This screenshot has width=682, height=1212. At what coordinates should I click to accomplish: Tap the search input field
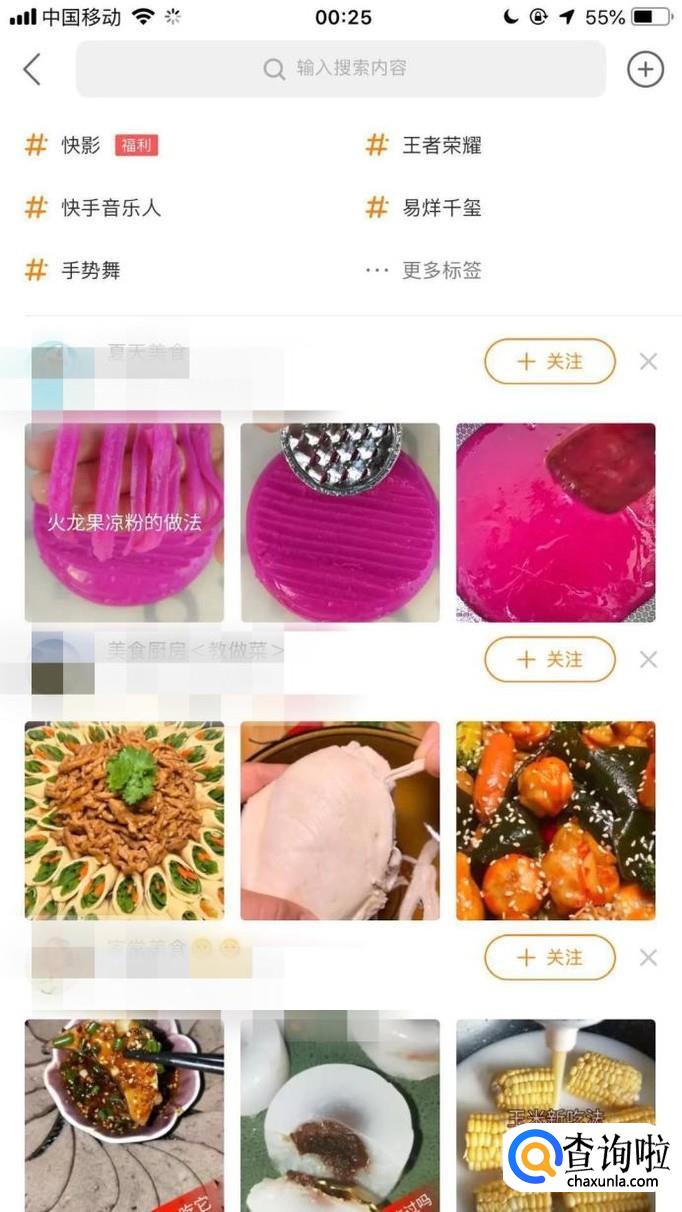click(x=341, y=69)
